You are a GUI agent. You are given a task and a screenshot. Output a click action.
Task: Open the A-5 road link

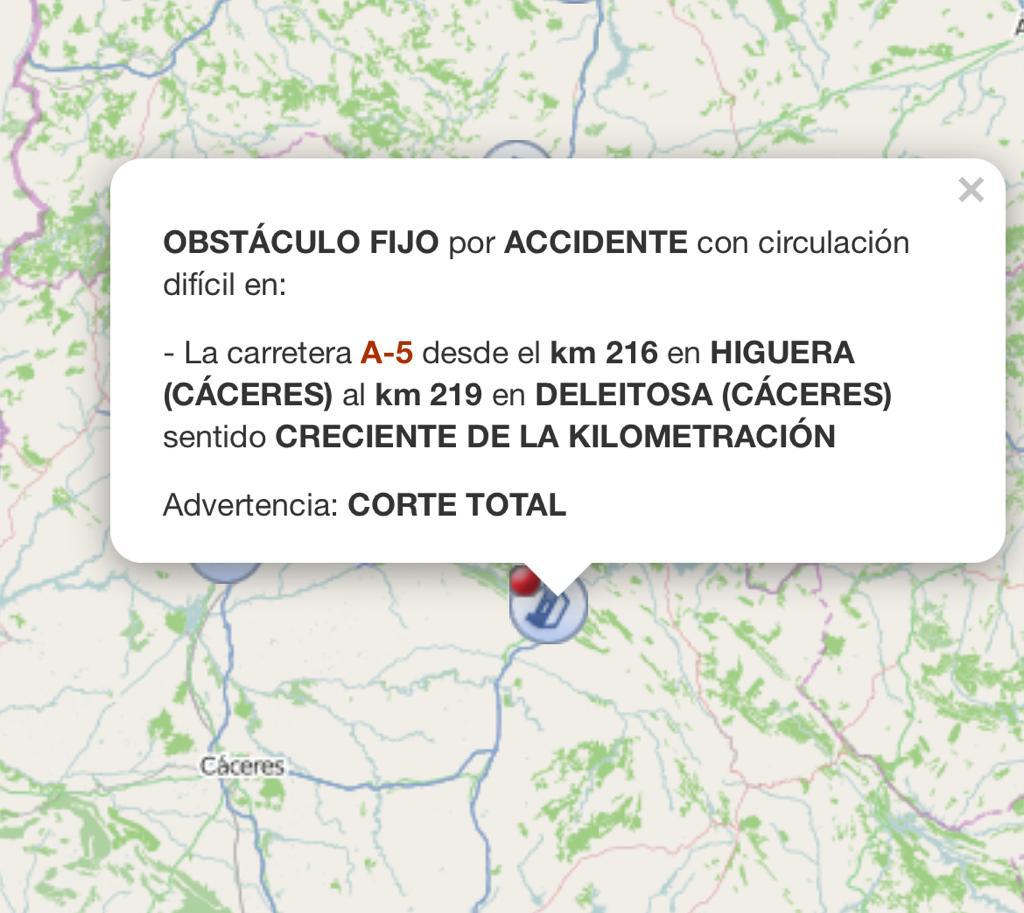pos(387,353)
